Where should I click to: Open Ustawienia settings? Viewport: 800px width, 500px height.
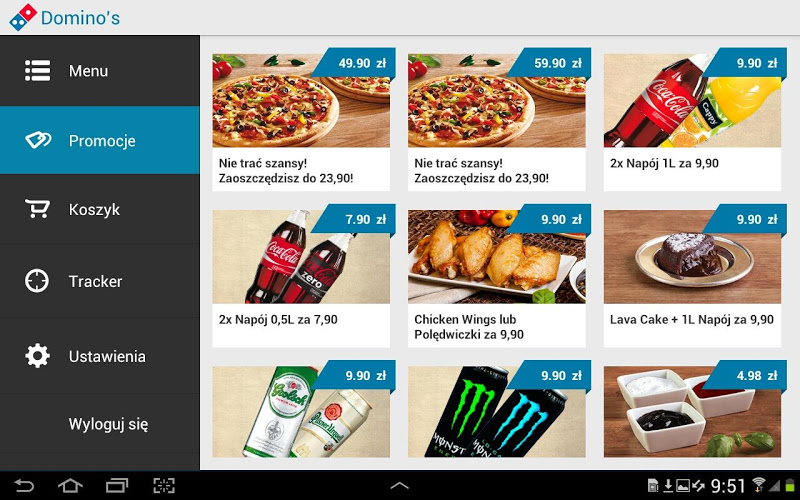coord(99,356)
